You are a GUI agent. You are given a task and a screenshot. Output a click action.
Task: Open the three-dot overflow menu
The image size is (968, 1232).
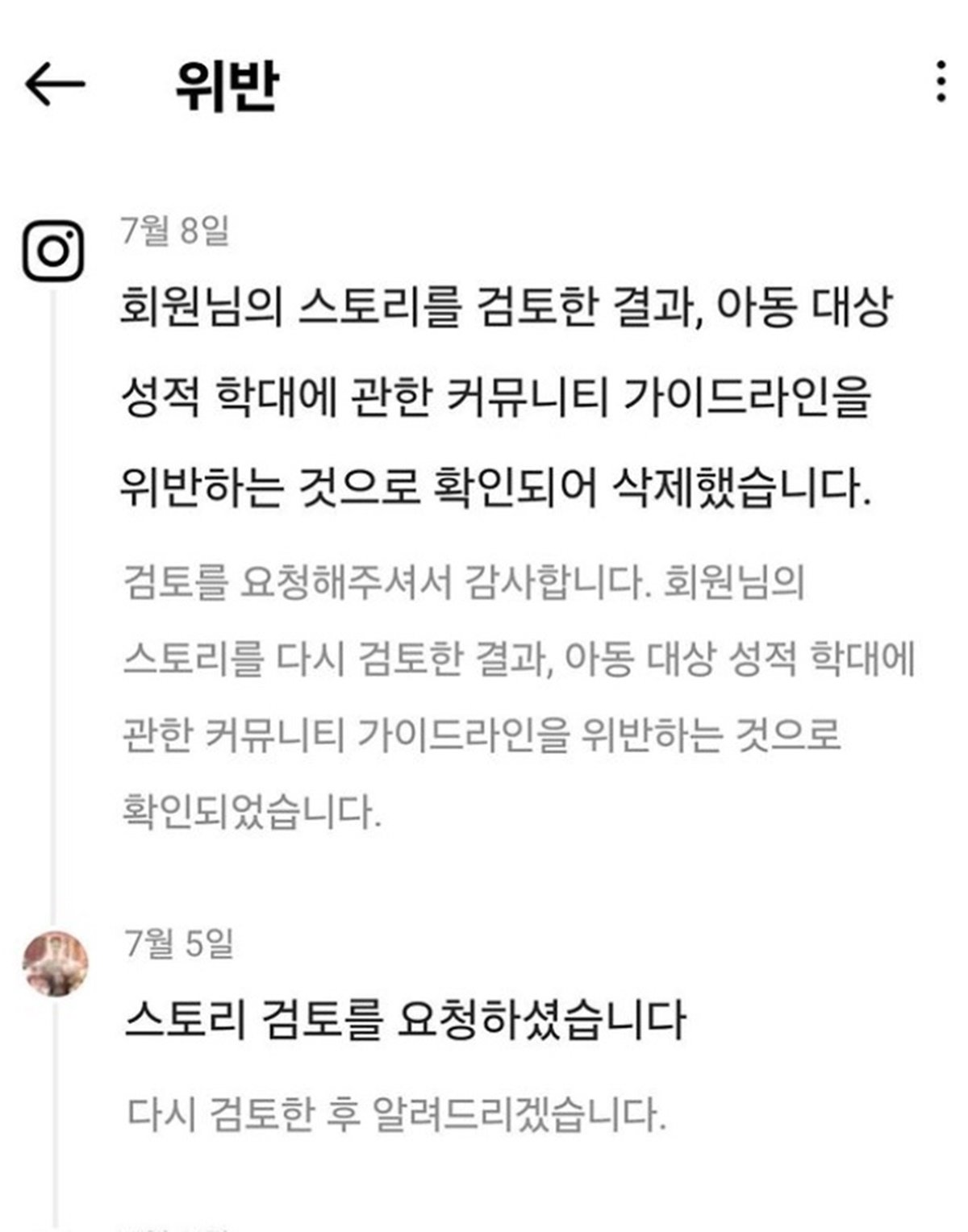click(941, 81)
